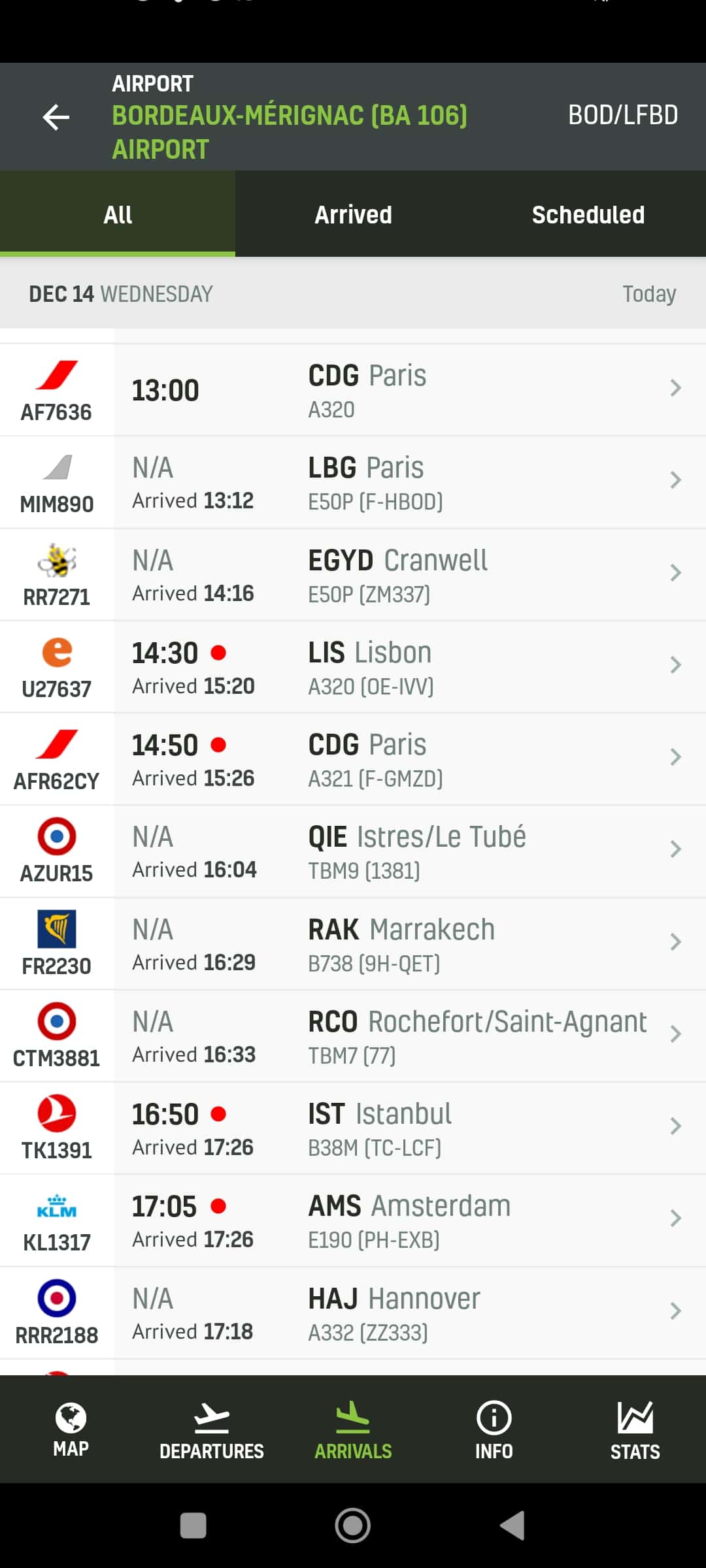
Task: View CTM3881 from Rochefort/Saint-Agnant
Action: click(x=353, y=1036)
